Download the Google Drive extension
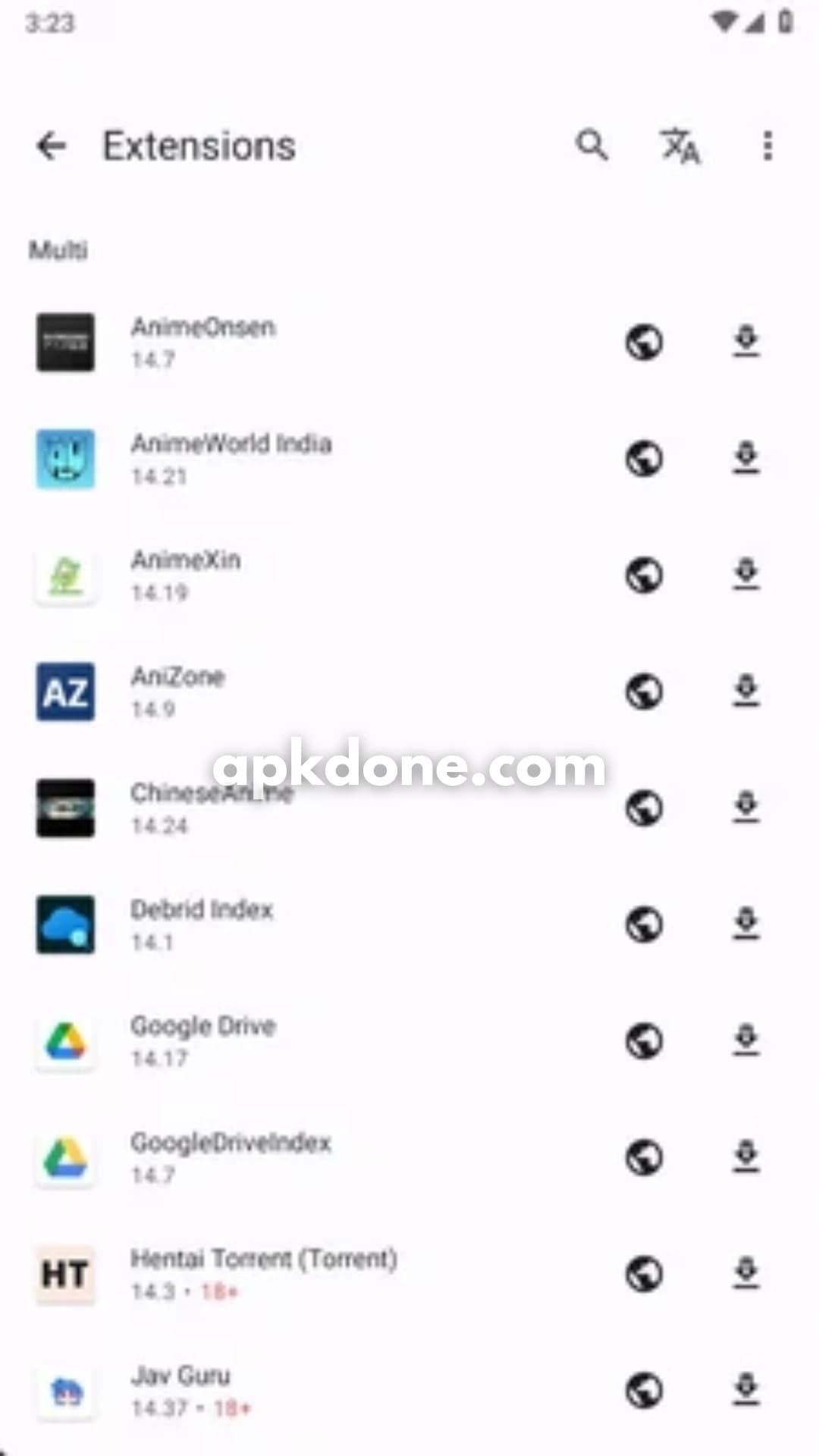 746,1040
